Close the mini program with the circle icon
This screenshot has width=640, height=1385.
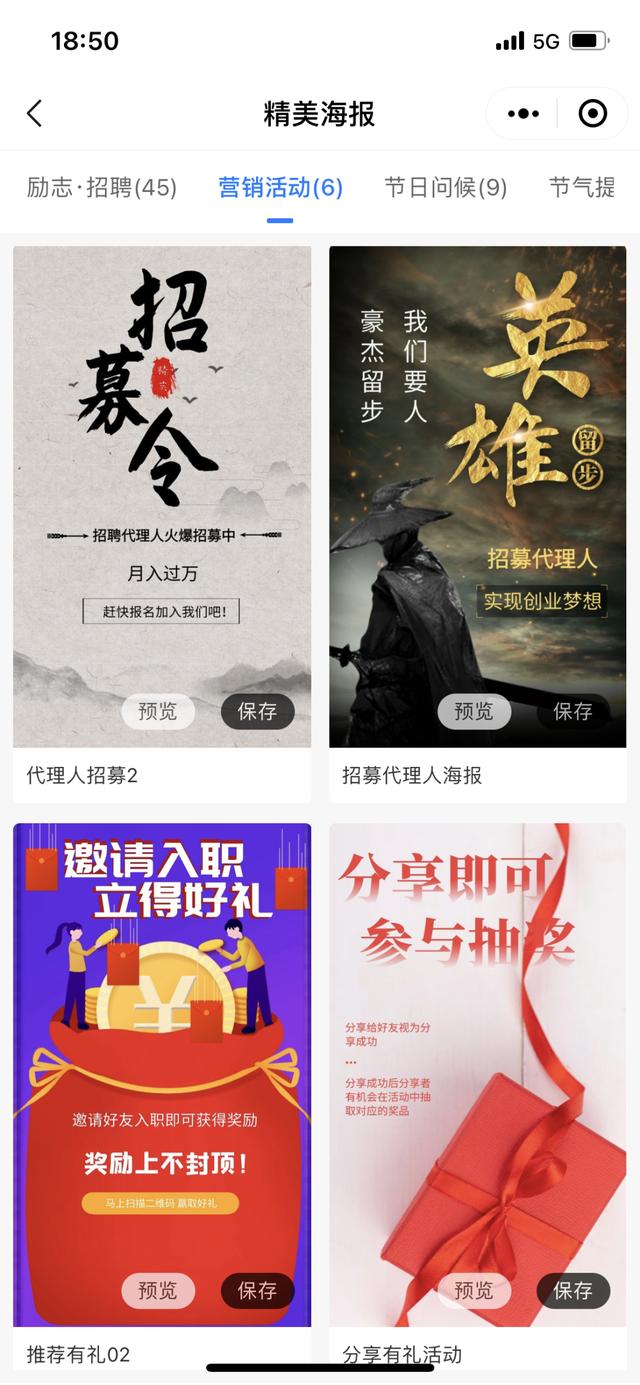pyautogui.click(x=593, y=114)
